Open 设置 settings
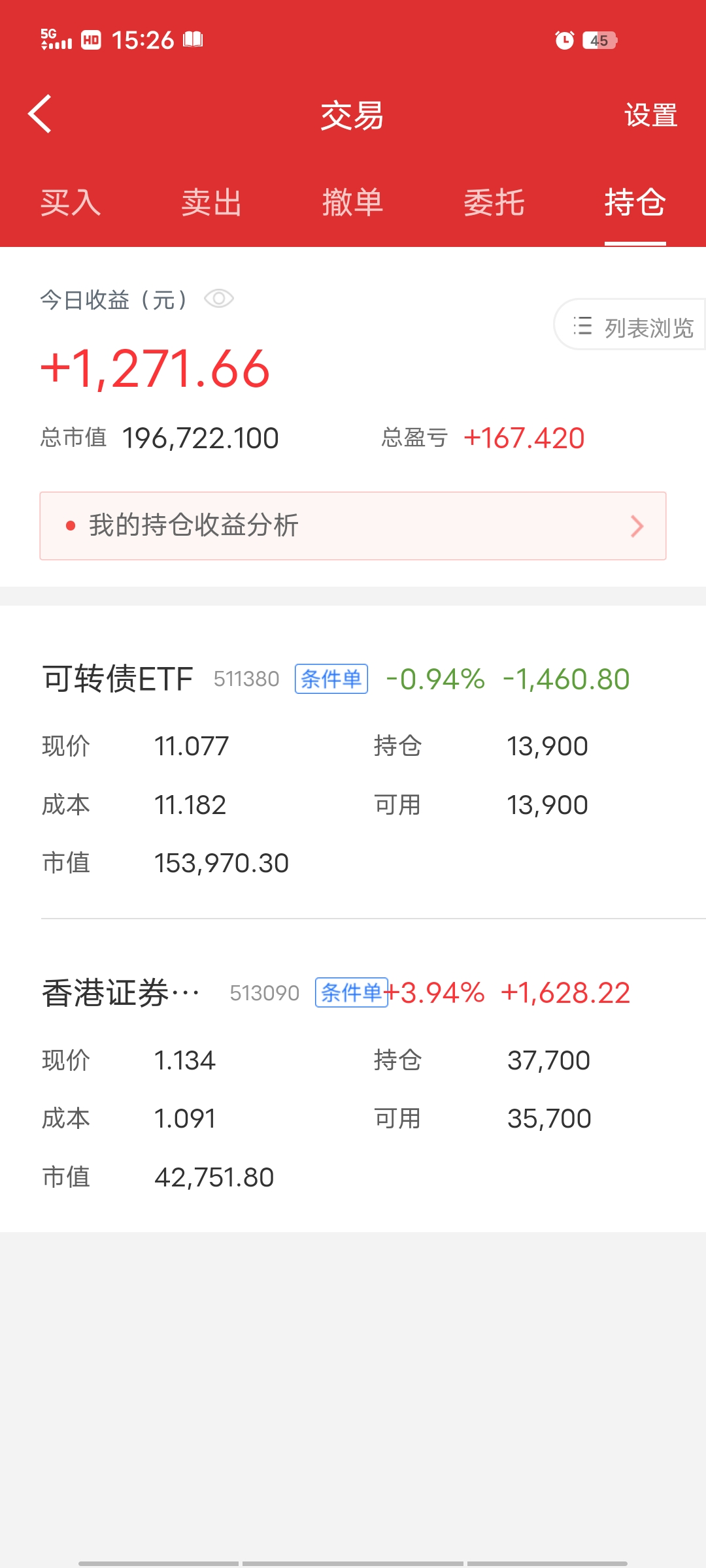706x1568 pixels. (650, 116)
